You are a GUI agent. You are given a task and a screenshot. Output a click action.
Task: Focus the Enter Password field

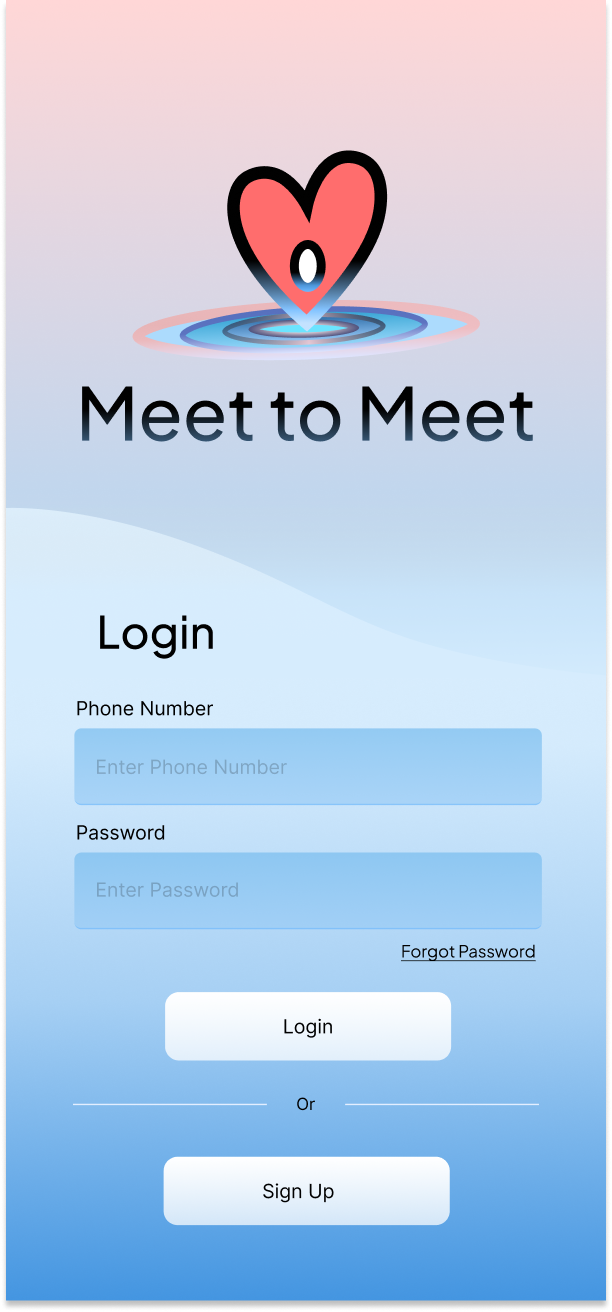point(308,891)
